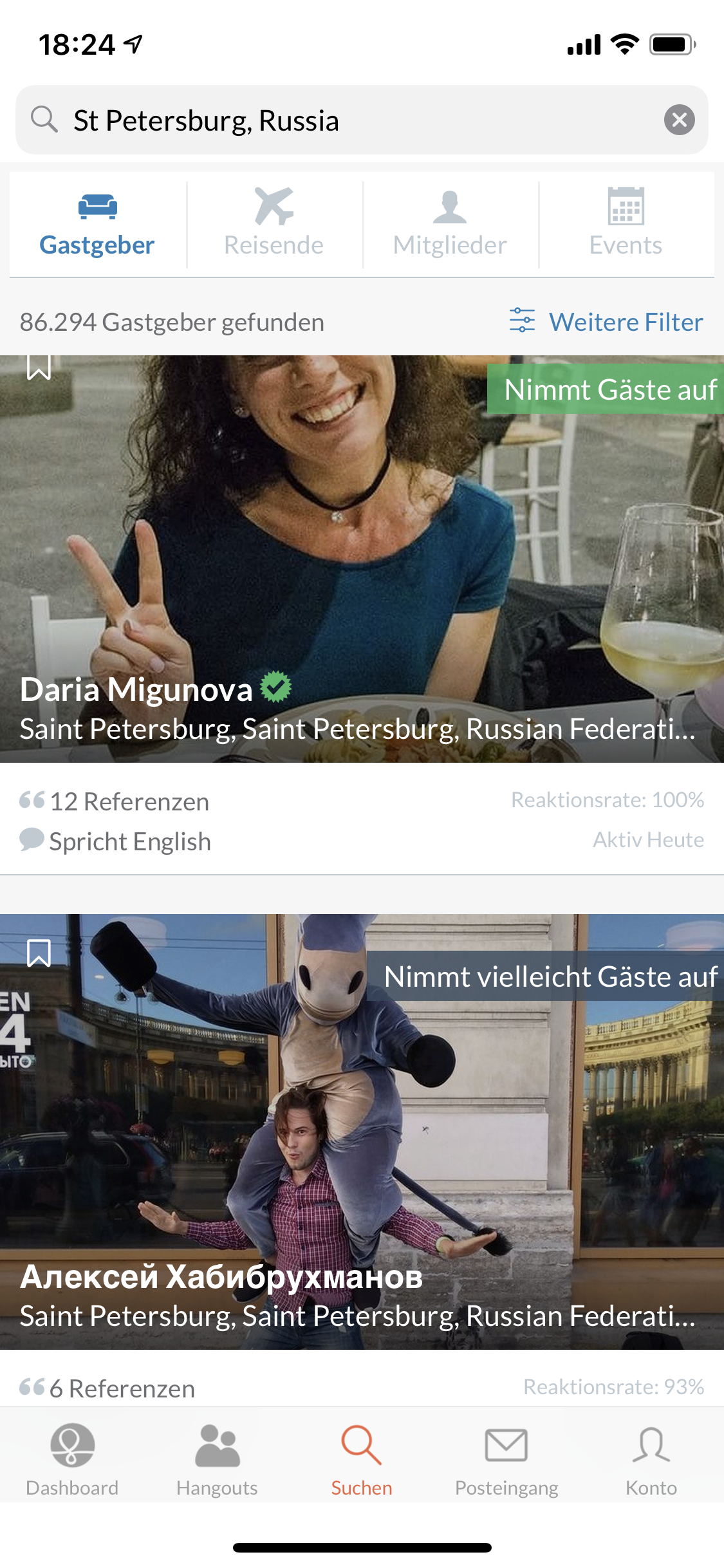The height and width of the screenshot is (1568, 724).
Task: Tap the St Petersburg search field
Action: coord(348,120)
